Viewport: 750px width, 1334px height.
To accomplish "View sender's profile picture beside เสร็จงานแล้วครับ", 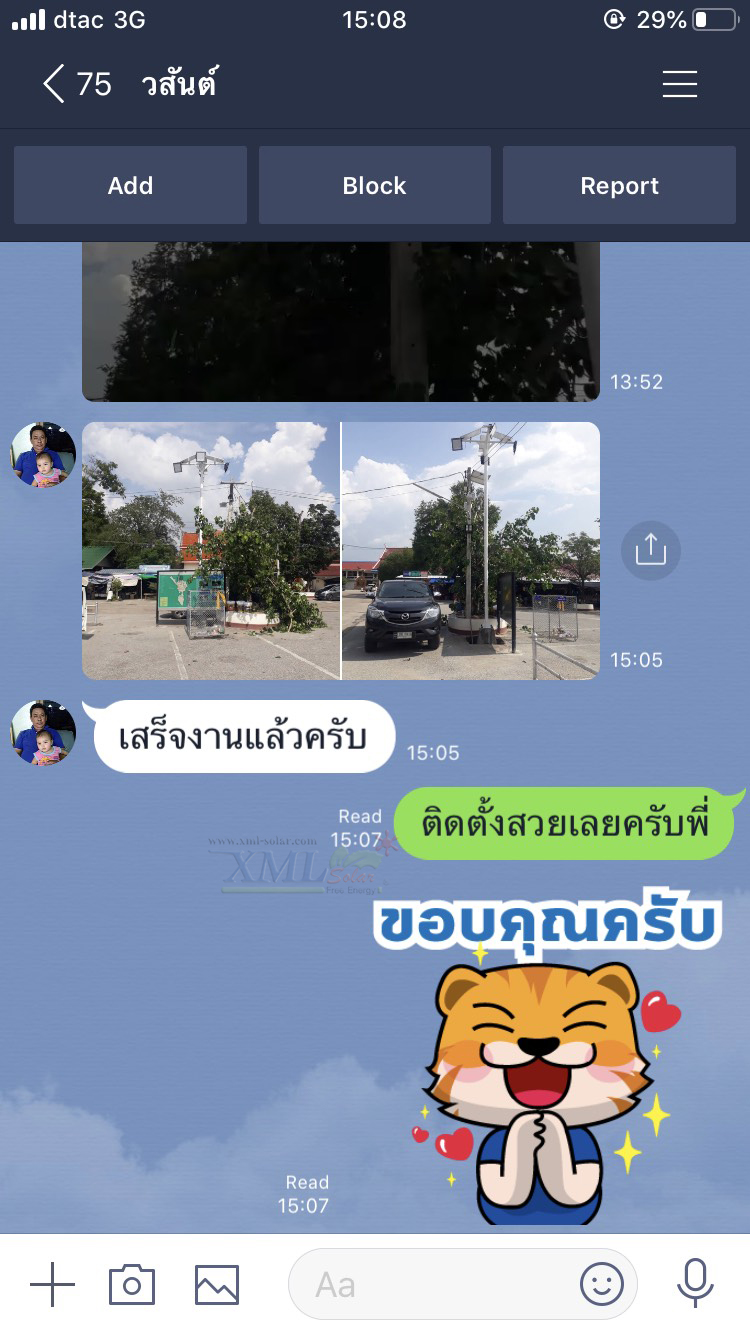I will pyautogui.click(x=44, y=732).
